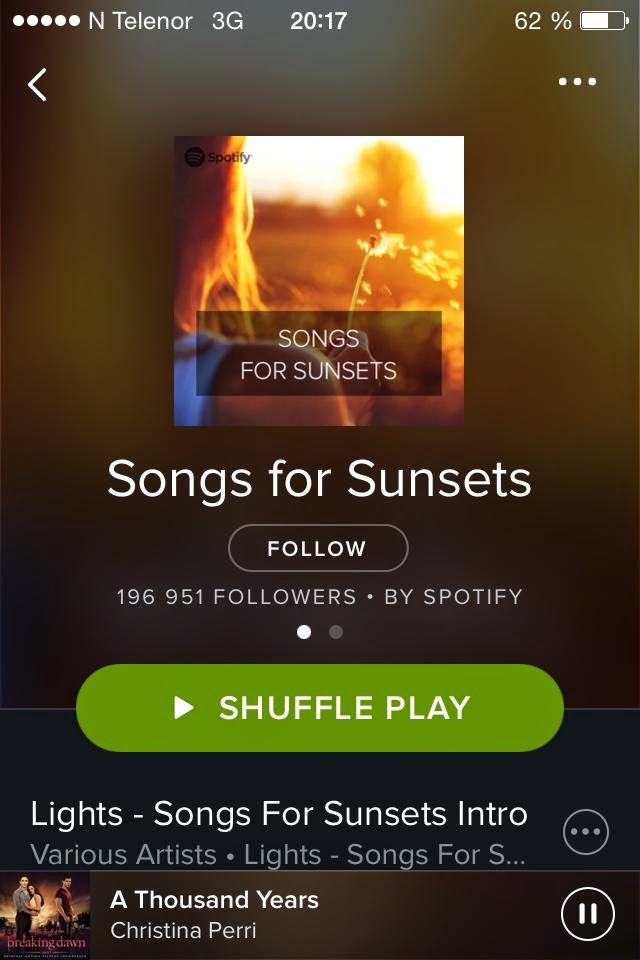Open the playlist overflow menu
Viewport: 640px width, 960px height.
[x=577, y=82]
